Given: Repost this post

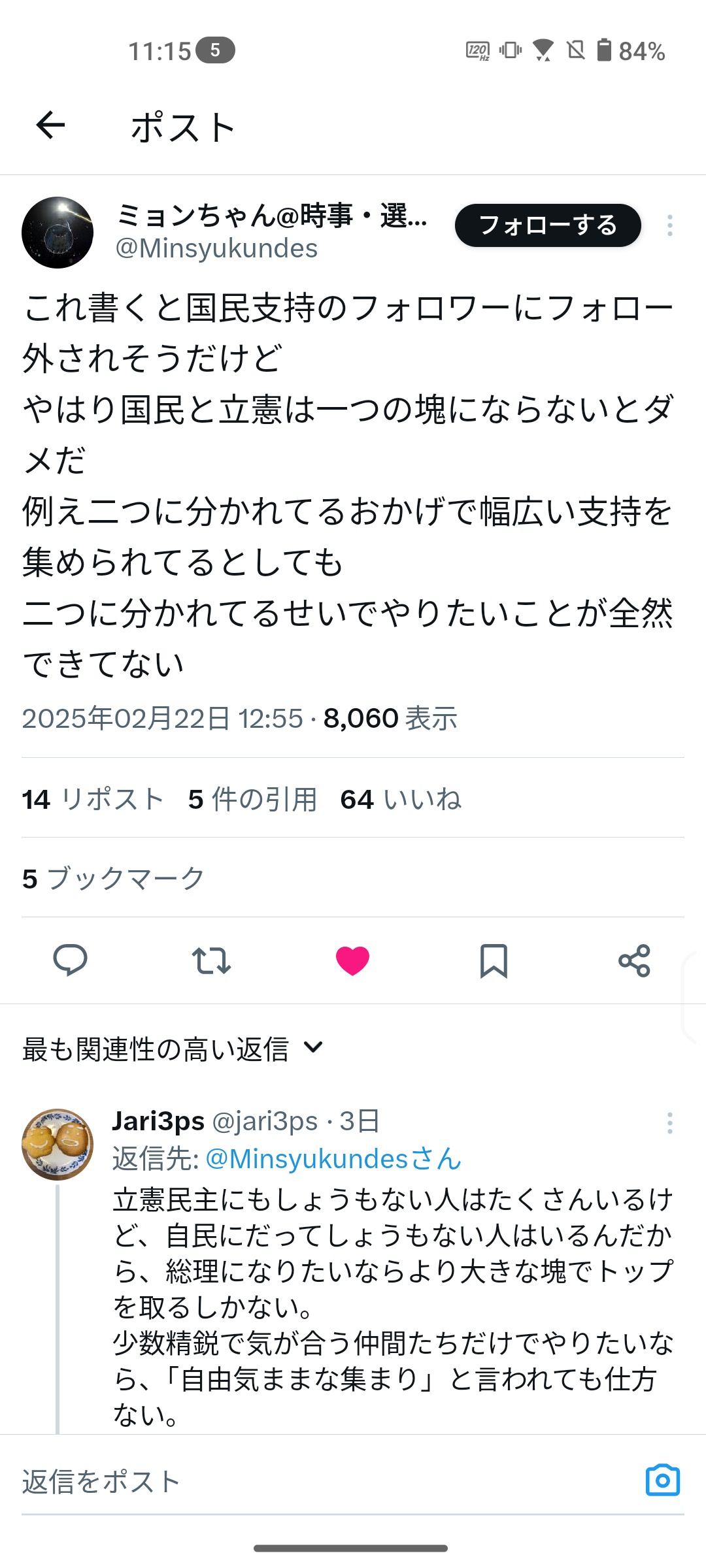Looking at the screenshot, I should pyautogui.click(x=211, y=960).
